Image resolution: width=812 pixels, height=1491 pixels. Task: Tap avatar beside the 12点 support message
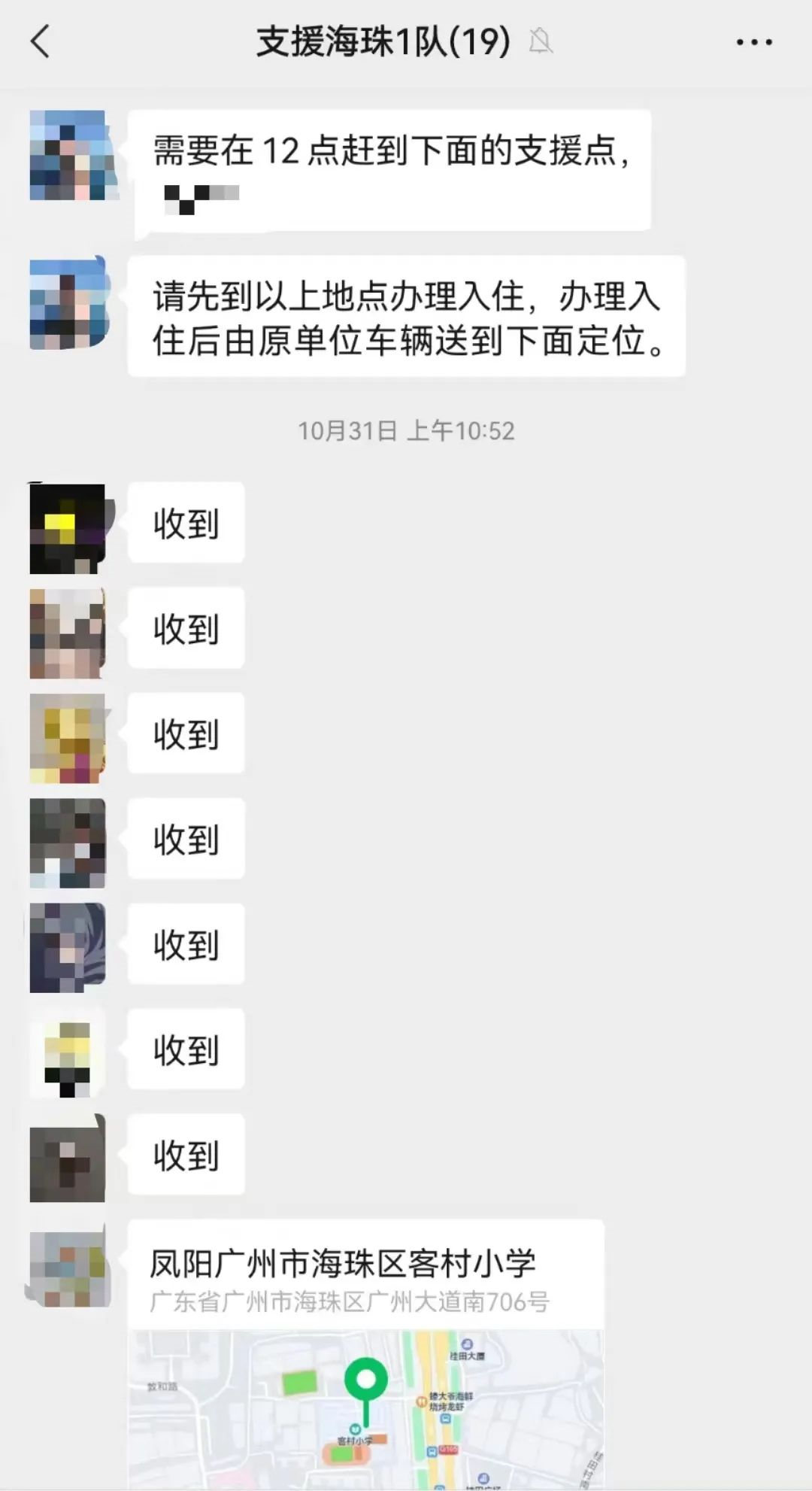click(x=73, y=156)
